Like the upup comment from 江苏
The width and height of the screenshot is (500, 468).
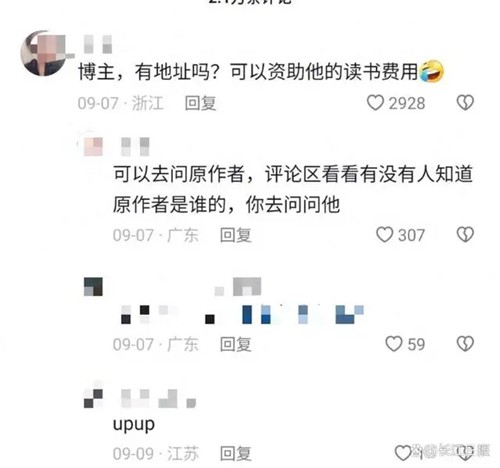click(x=403, y=453)
